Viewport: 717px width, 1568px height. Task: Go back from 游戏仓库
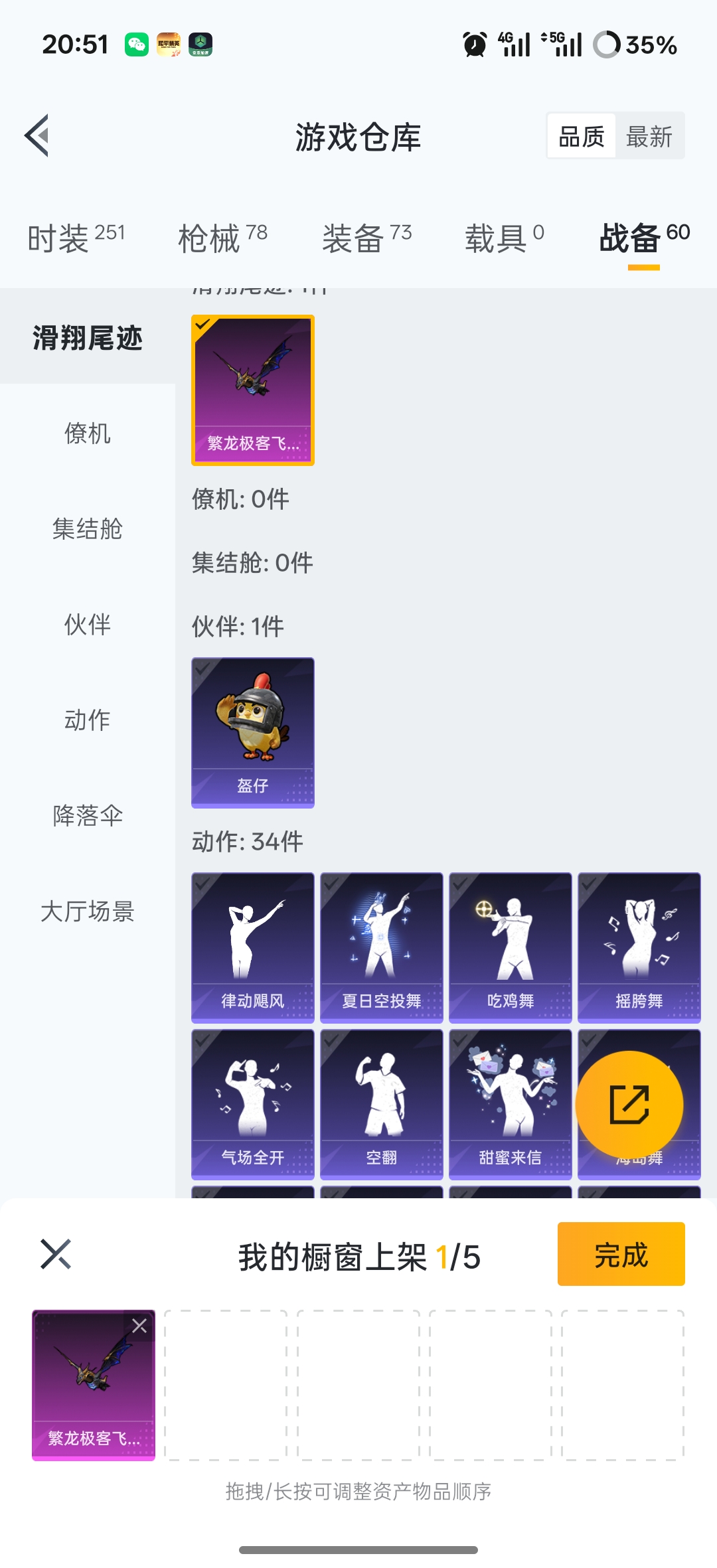[x=37, y=136]
